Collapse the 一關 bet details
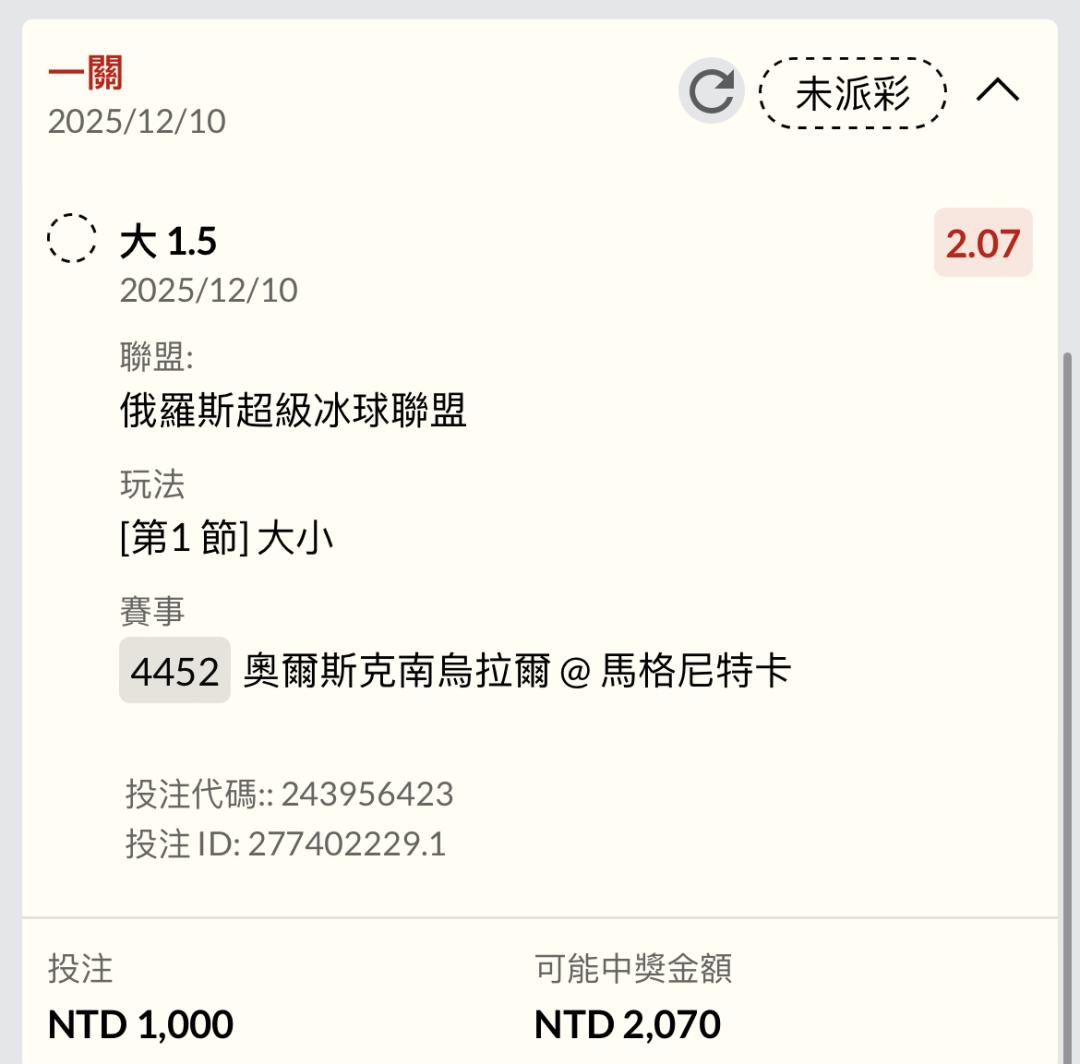The height and width of the screenshot is (1064, 1080). pos(997,92)
